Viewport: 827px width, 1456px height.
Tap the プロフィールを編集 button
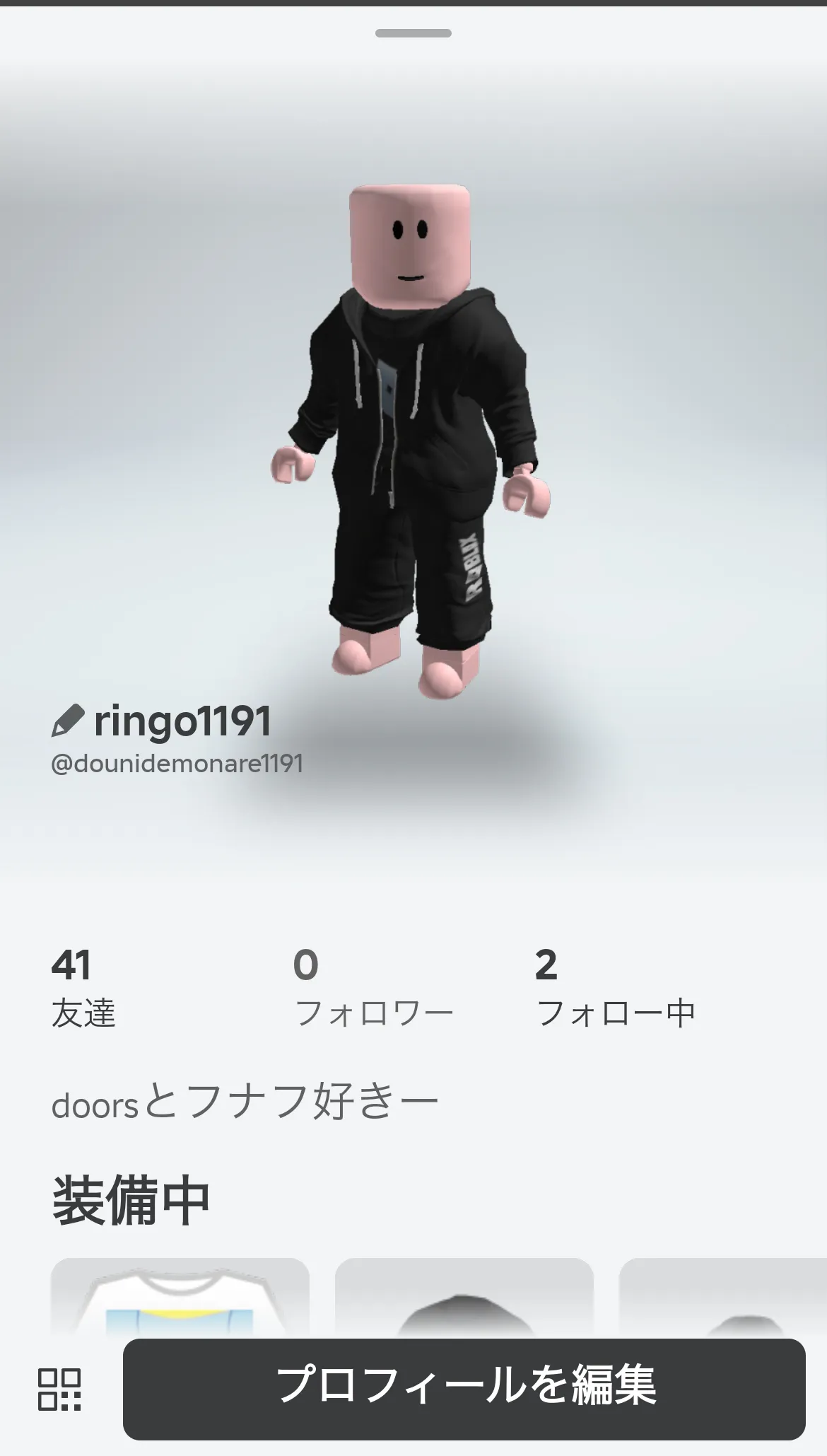click(464, 1389)
